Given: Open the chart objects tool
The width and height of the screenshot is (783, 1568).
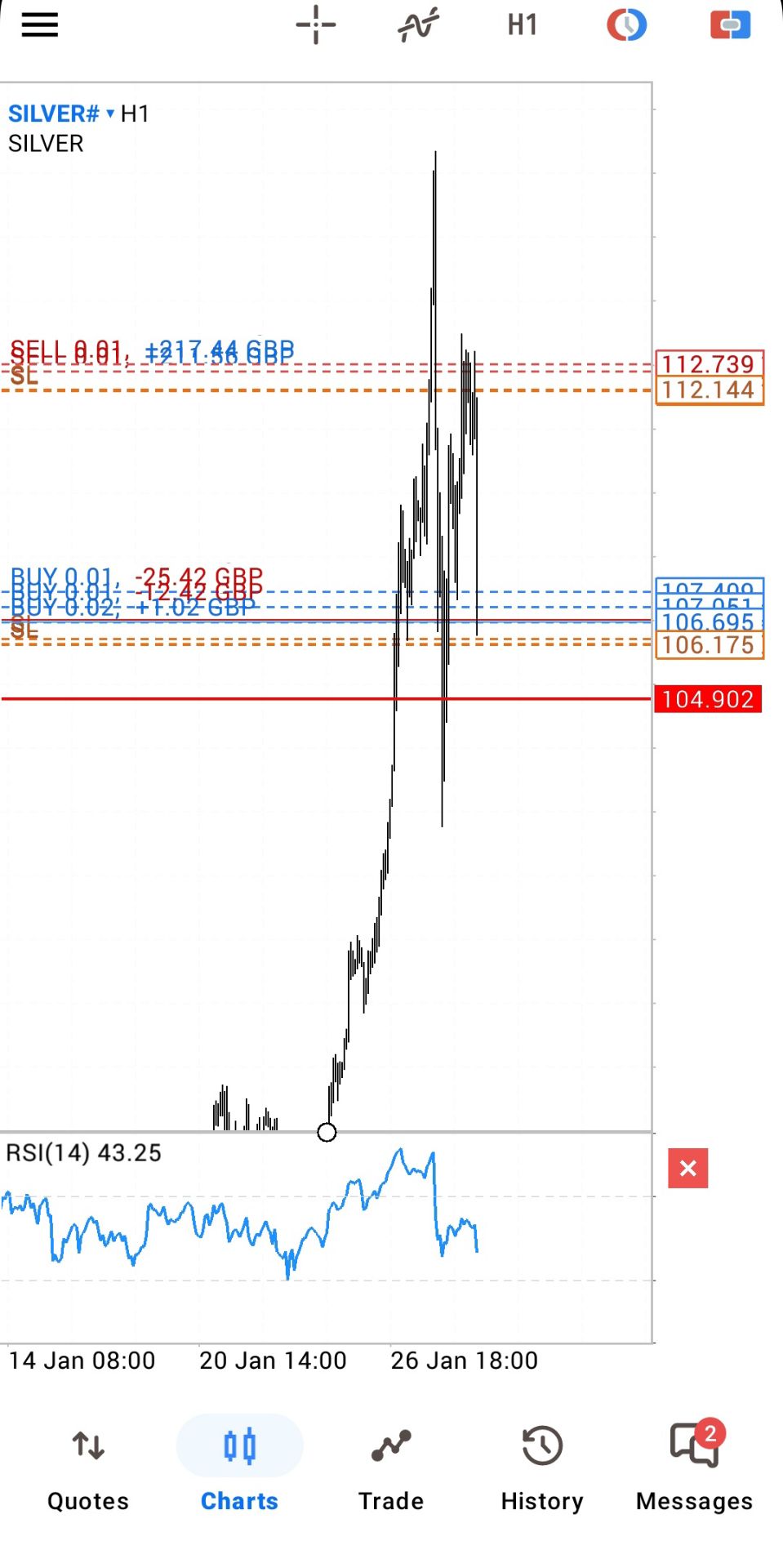Looking at the screenshot, I should [626, 25].
